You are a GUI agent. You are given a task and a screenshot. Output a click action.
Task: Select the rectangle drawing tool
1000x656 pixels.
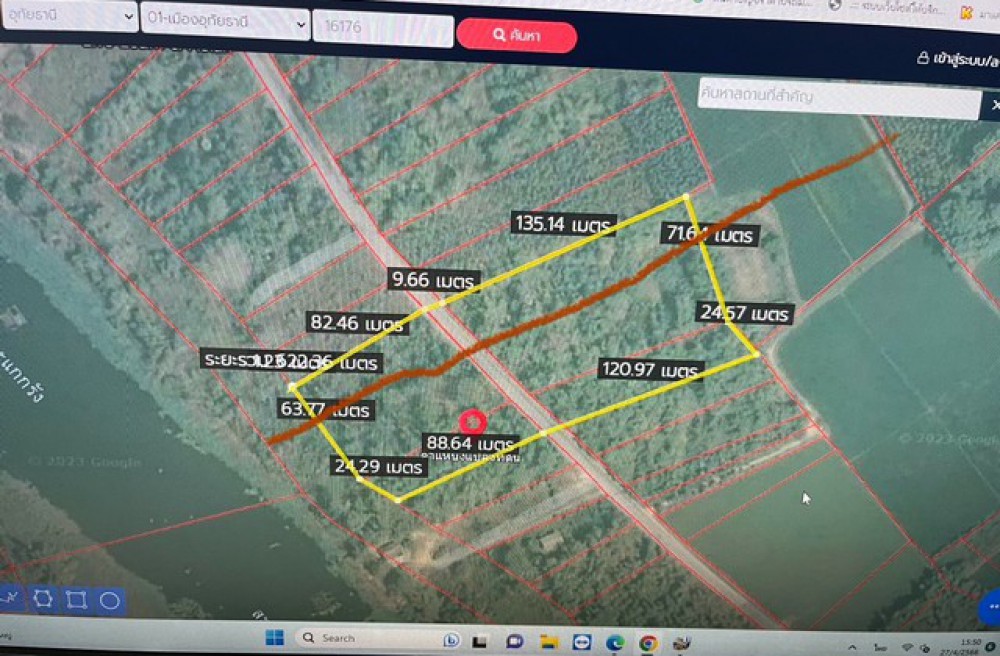tap(76, 600)
